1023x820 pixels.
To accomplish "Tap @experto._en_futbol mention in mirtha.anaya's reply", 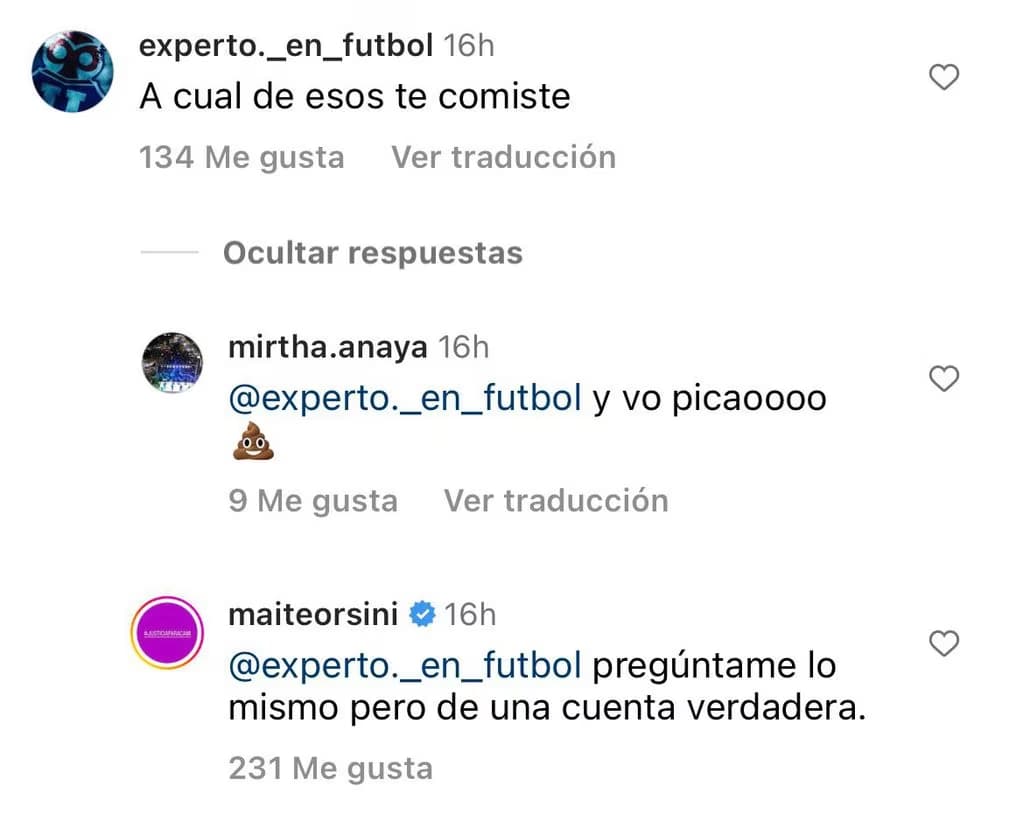I will pos(405,398).
